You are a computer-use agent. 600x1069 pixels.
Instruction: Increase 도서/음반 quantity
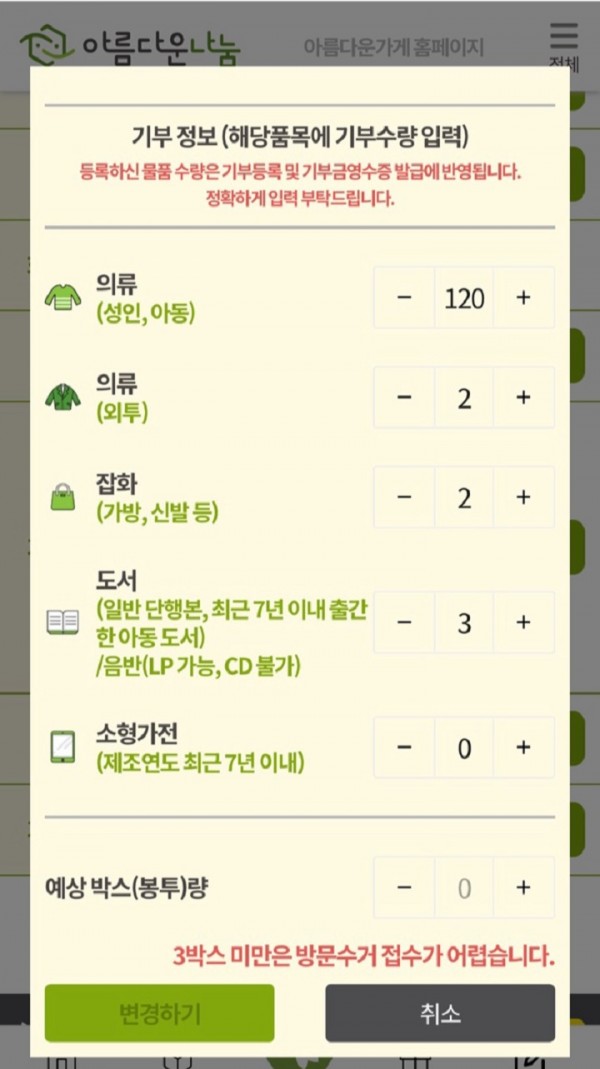523,622
